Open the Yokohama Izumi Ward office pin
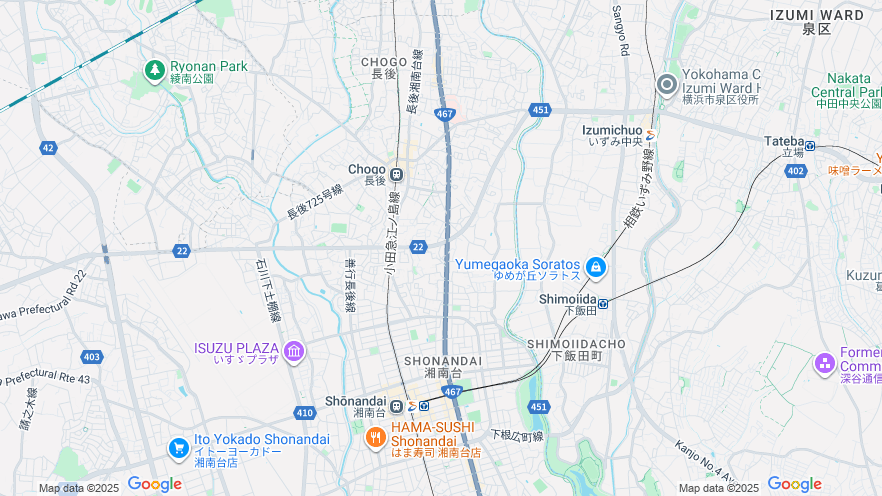Screen dimensions: 882x496 point(667,85)
